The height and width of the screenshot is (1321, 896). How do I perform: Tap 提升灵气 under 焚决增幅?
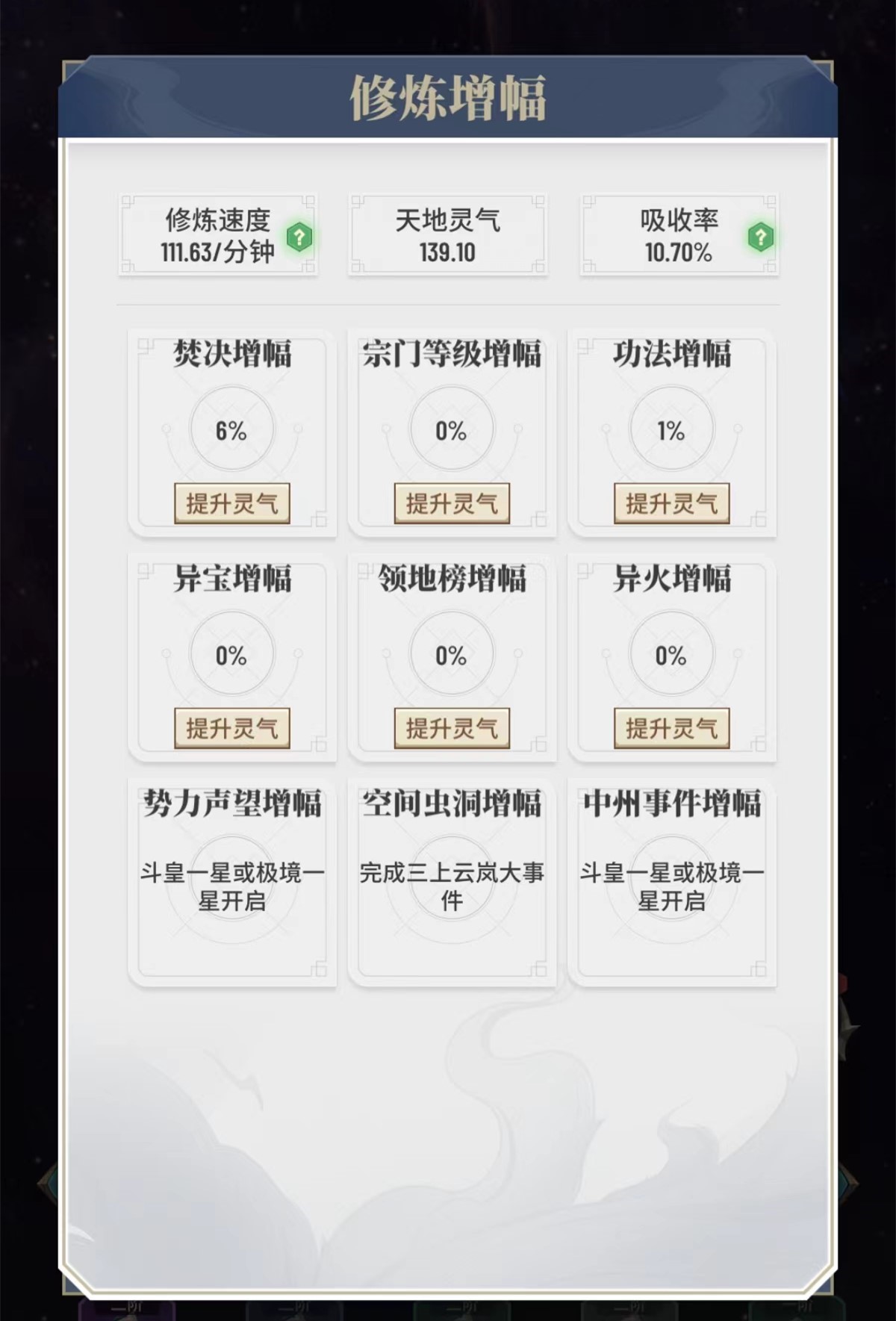[231, 503]
